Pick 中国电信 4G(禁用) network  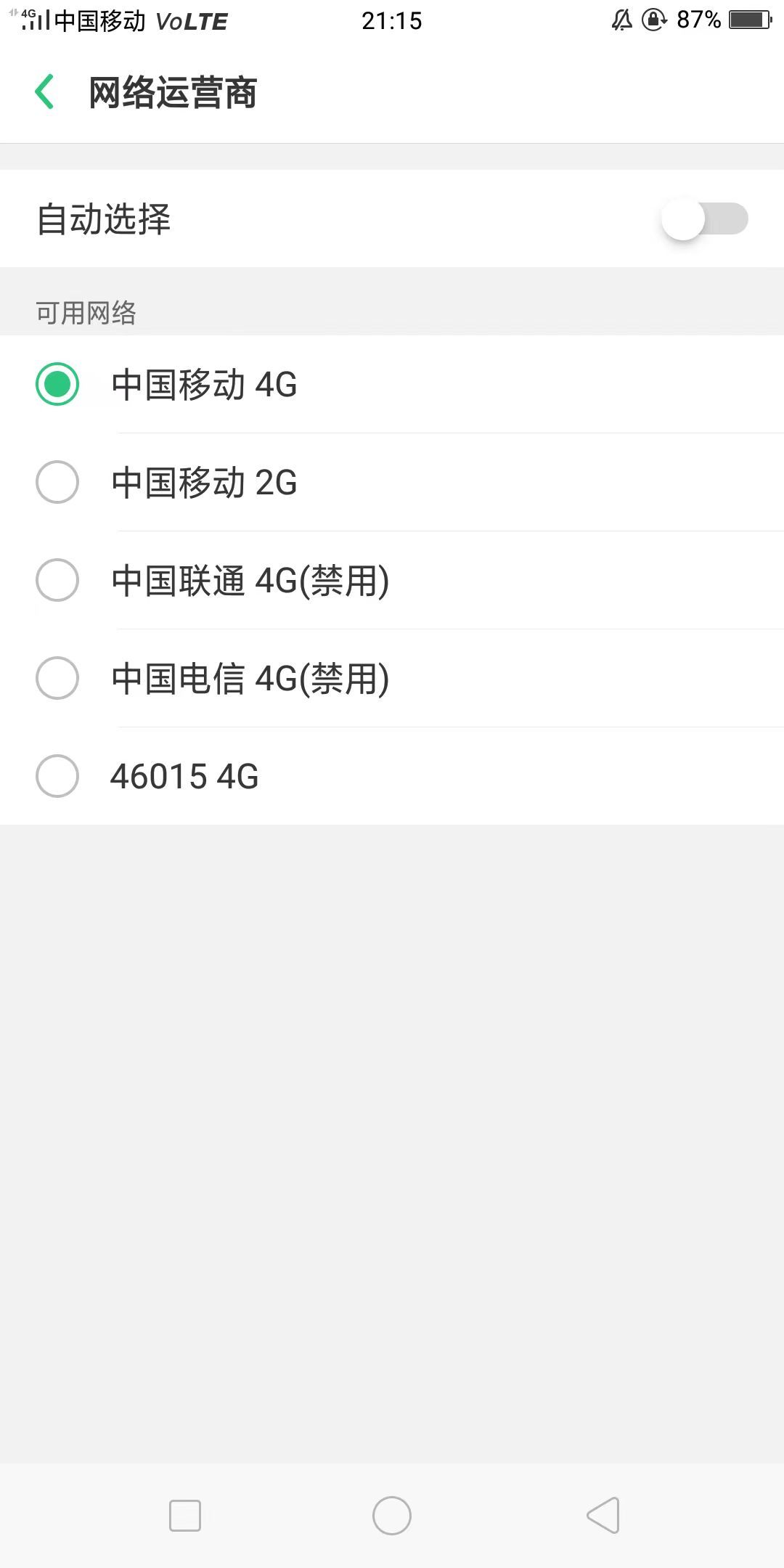point(58,678)
